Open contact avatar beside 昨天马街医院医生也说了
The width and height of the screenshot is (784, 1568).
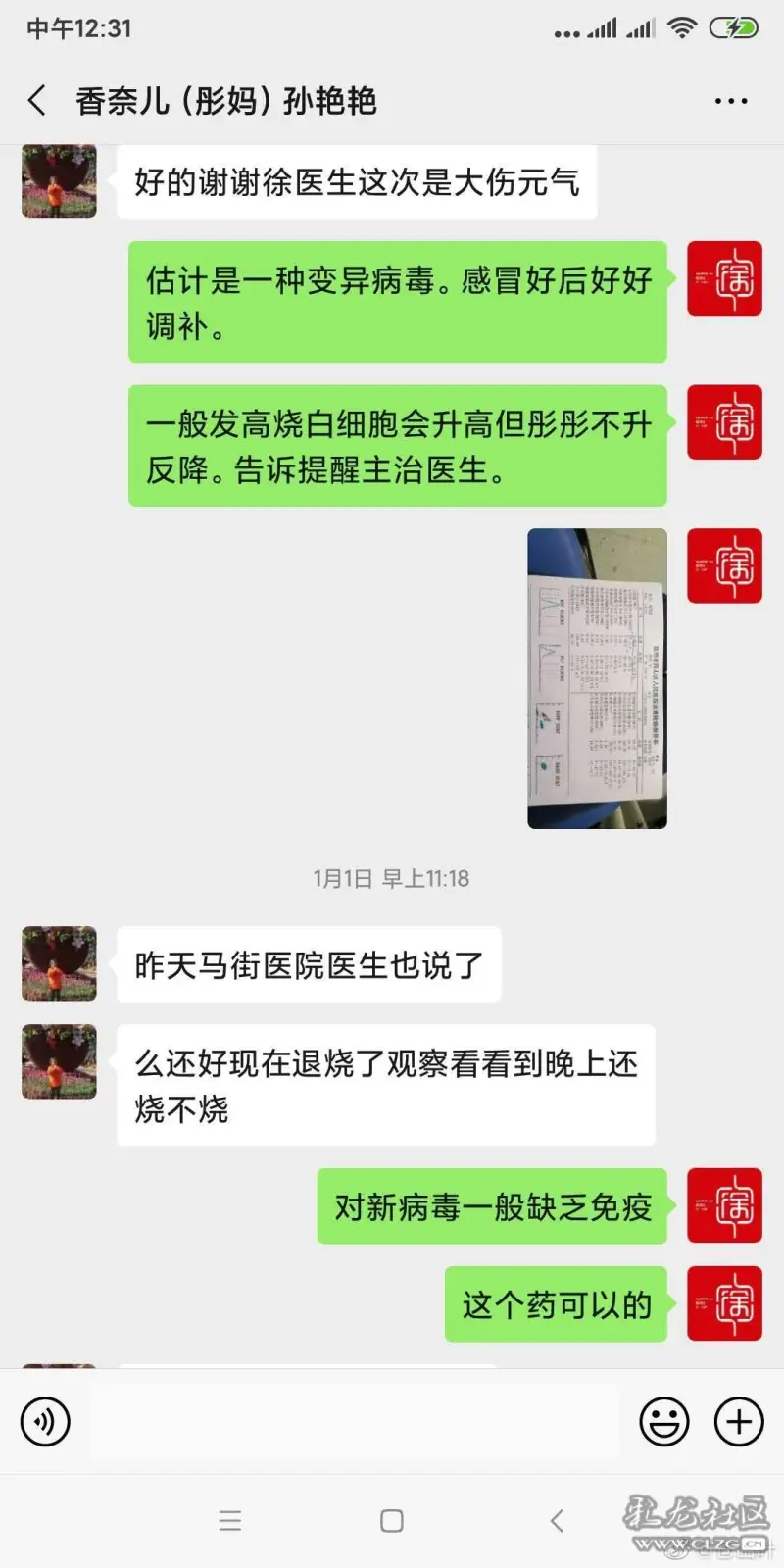[x=59, y=963]
